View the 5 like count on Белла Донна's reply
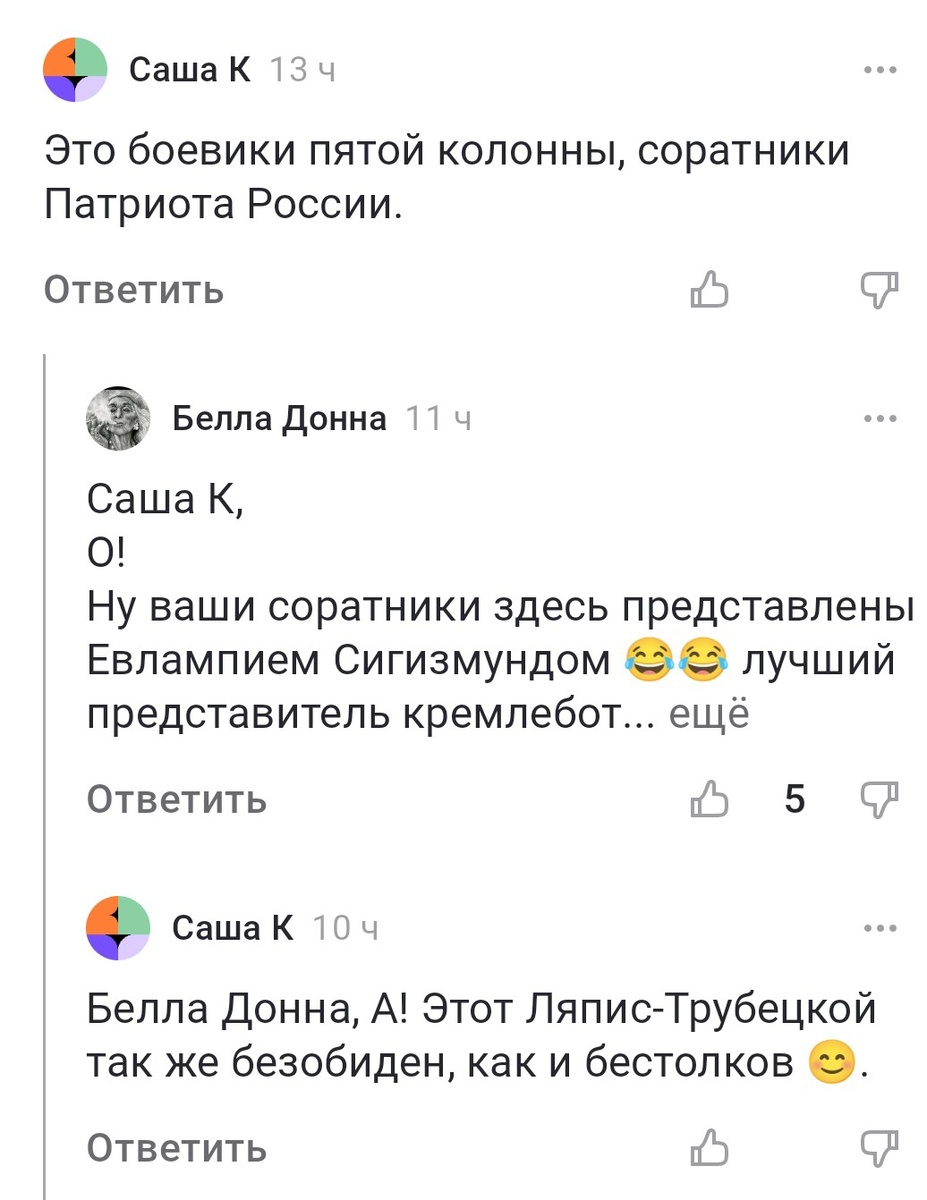 pyautogui.click(x=793, y=799)
